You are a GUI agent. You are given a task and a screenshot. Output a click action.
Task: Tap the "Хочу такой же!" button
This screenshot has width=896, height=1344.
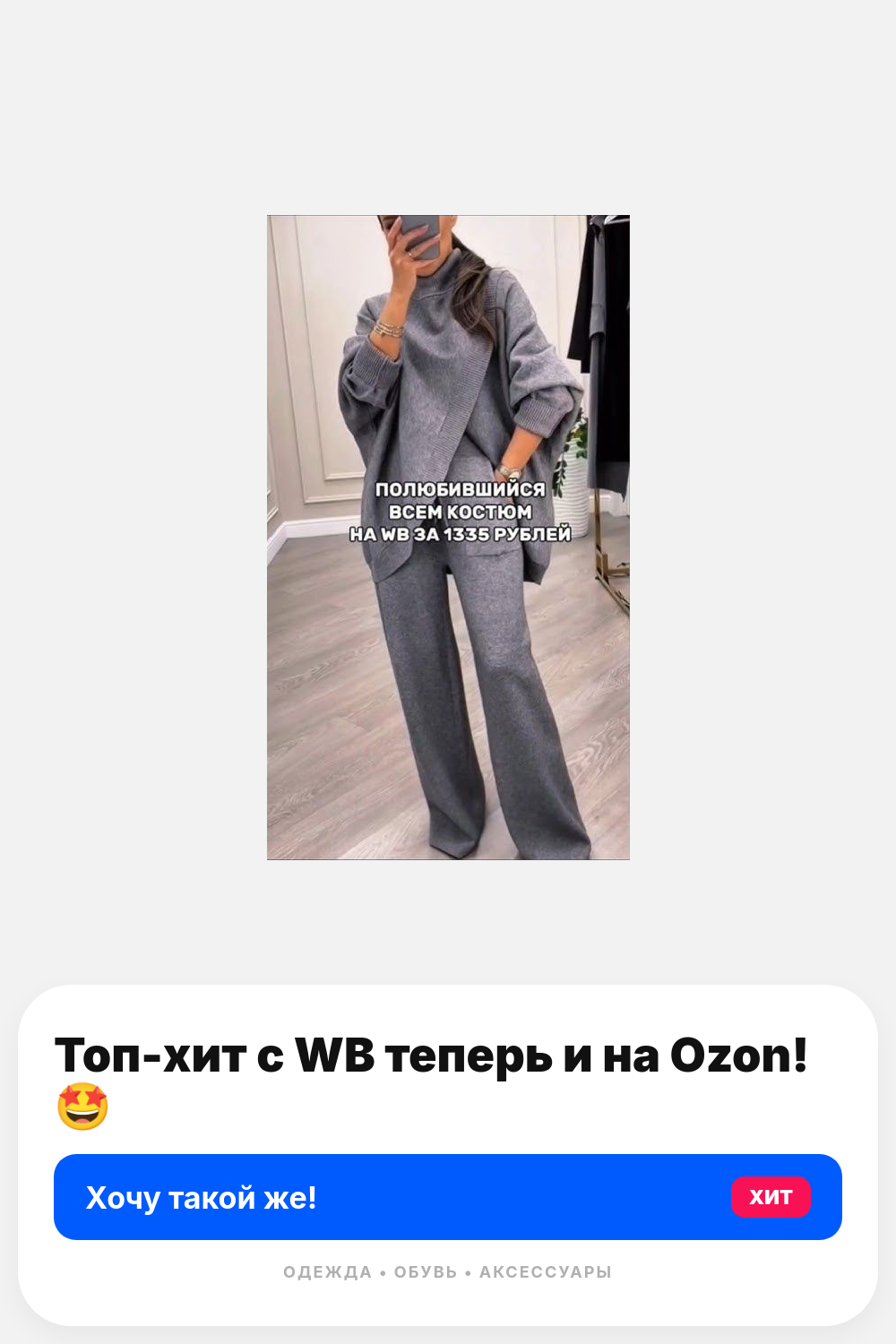coord(448,1197)
